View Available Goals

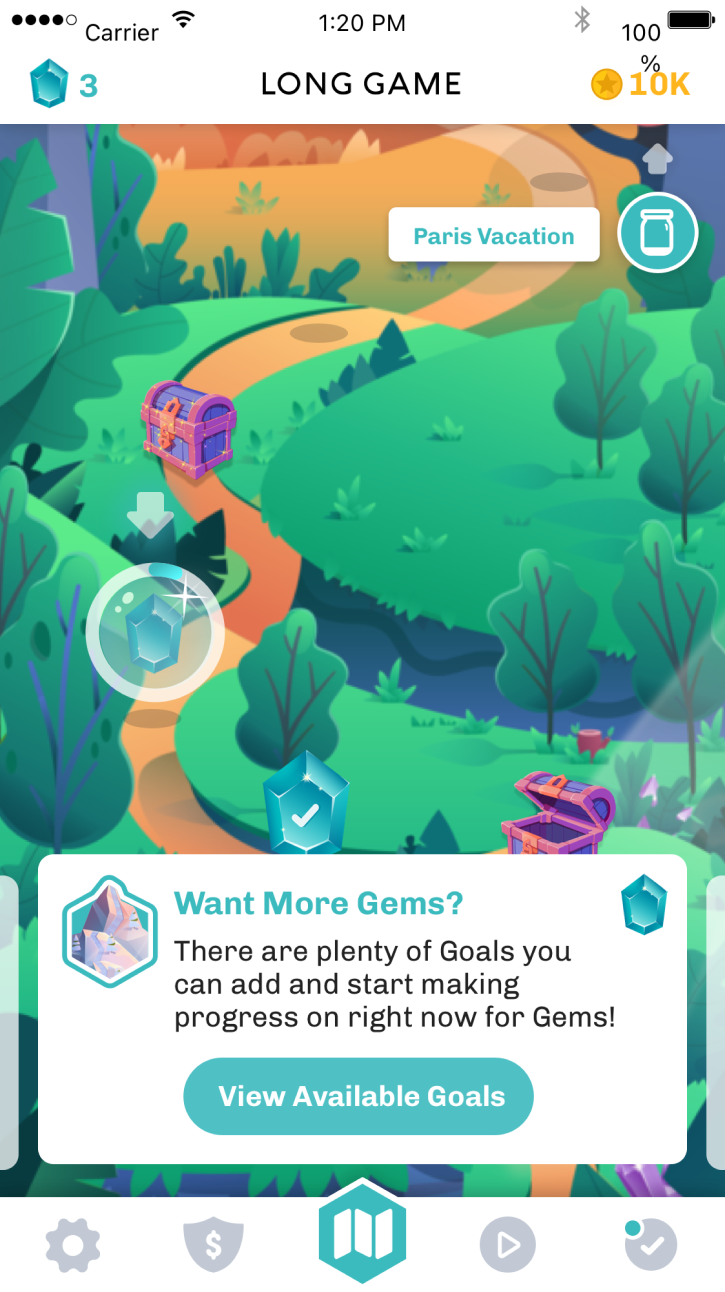pos(358,1096)
